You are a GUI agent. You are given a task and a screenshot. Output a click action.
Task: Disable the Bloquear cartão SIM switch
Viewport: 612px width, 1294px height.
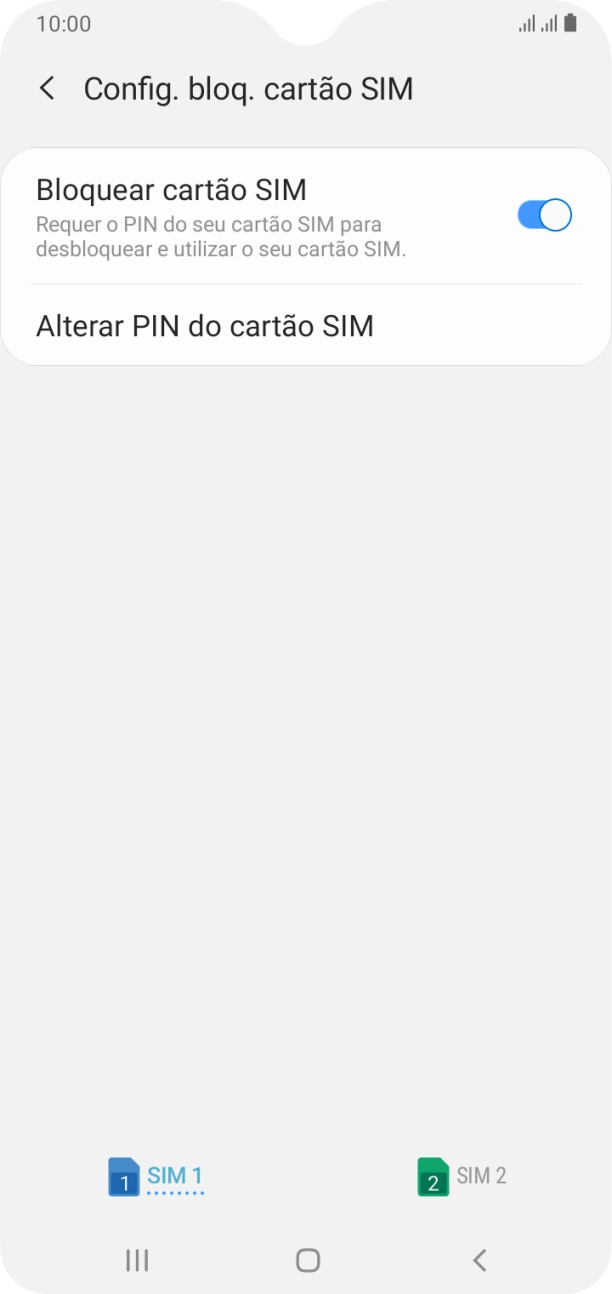tap(544, 215)
